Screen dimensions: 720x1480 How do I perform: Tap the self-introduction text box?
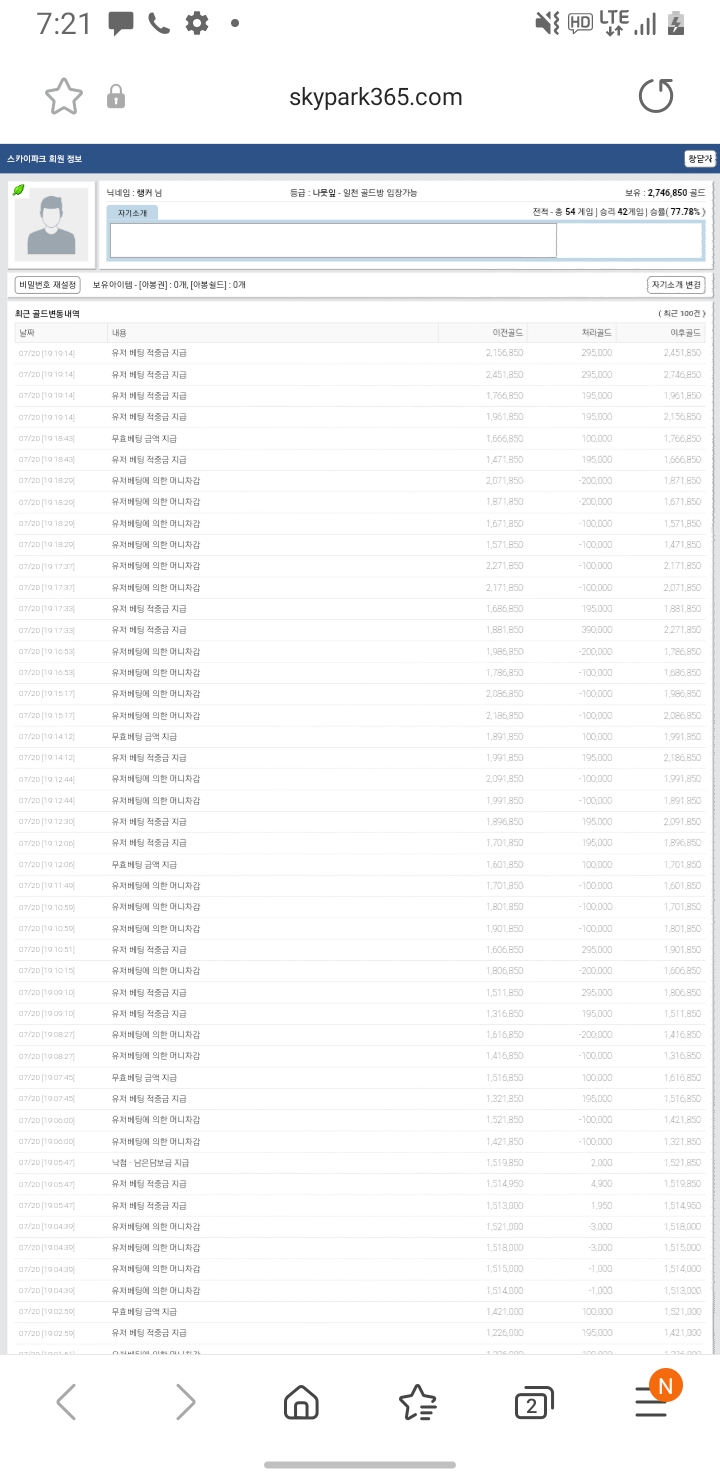pyautogui.click(x=333, y=241)
